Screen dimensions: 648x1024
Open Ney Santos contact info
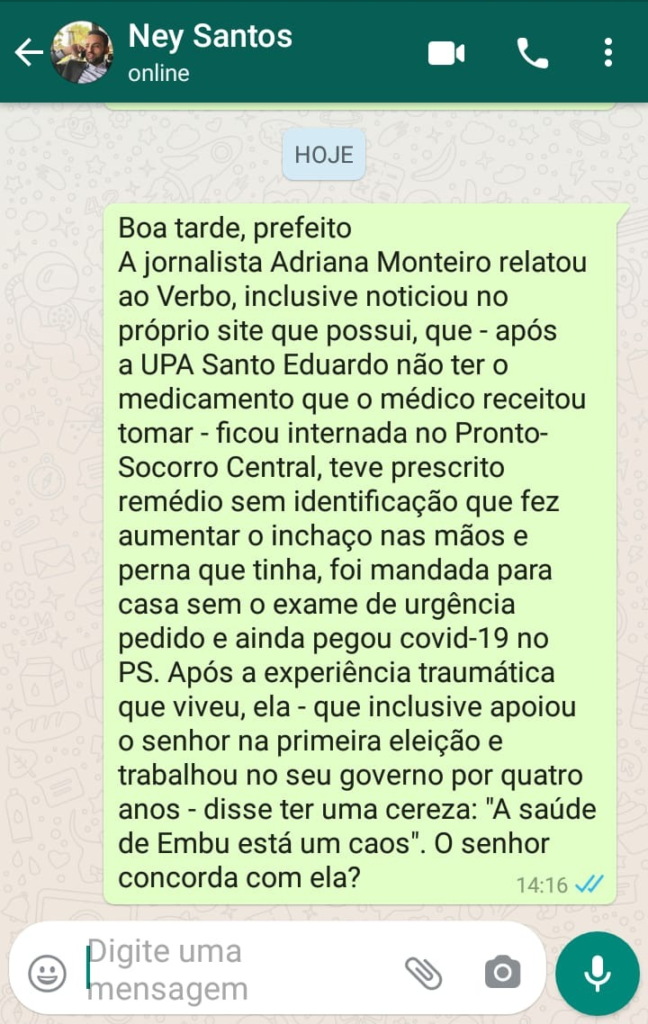[x=210, y=52]
